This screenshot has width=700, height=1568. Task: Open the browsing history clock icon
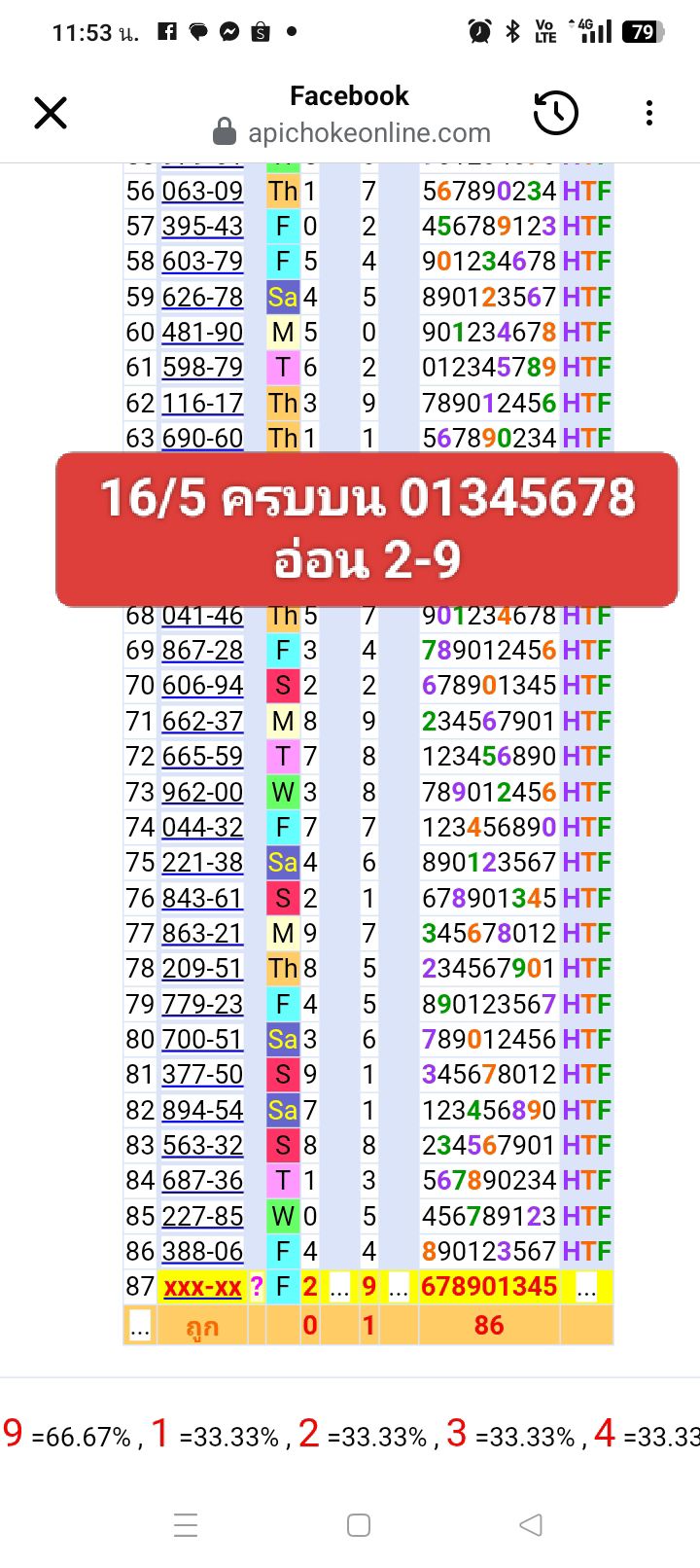pyautogui.click(x=556, y=113)
